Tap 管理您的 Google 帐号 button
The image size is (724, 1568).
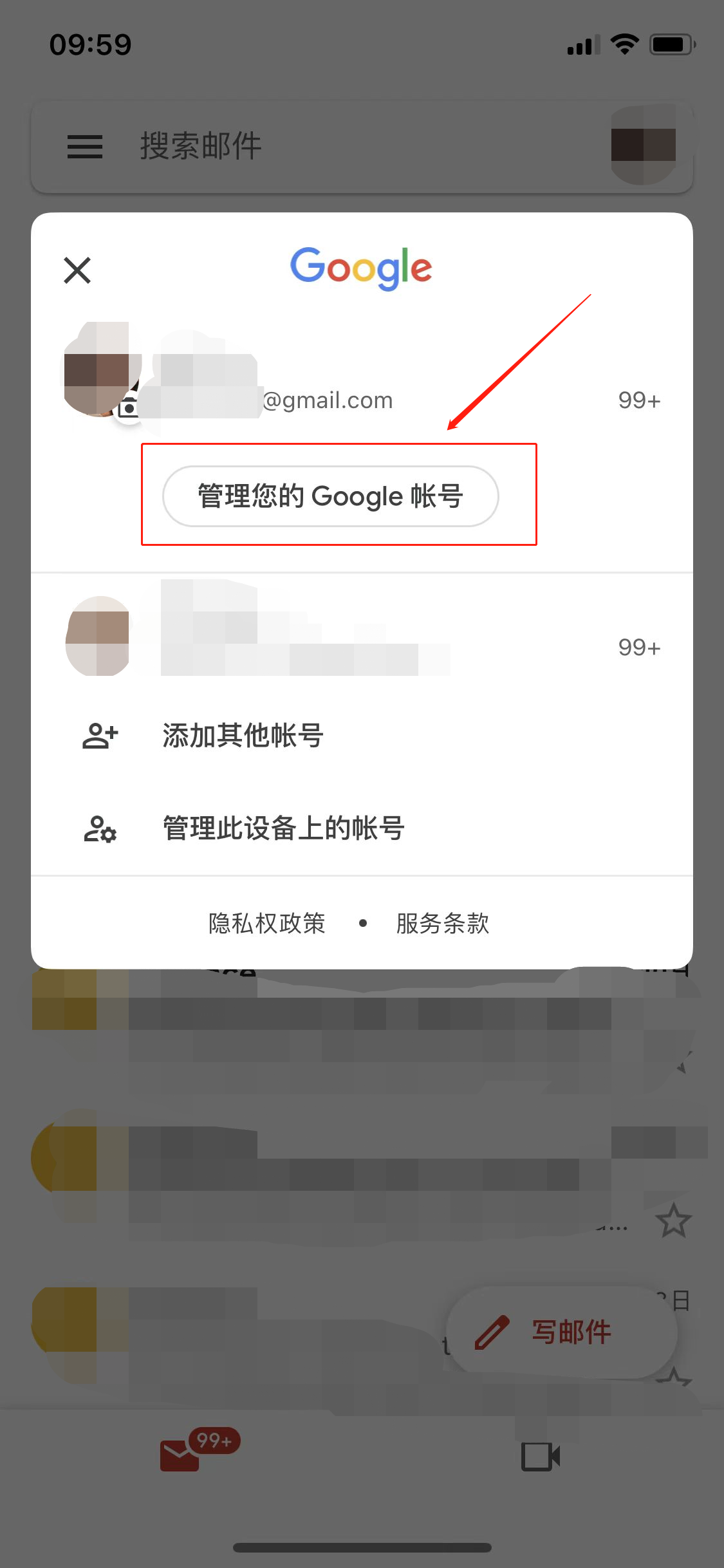[330, 496]
